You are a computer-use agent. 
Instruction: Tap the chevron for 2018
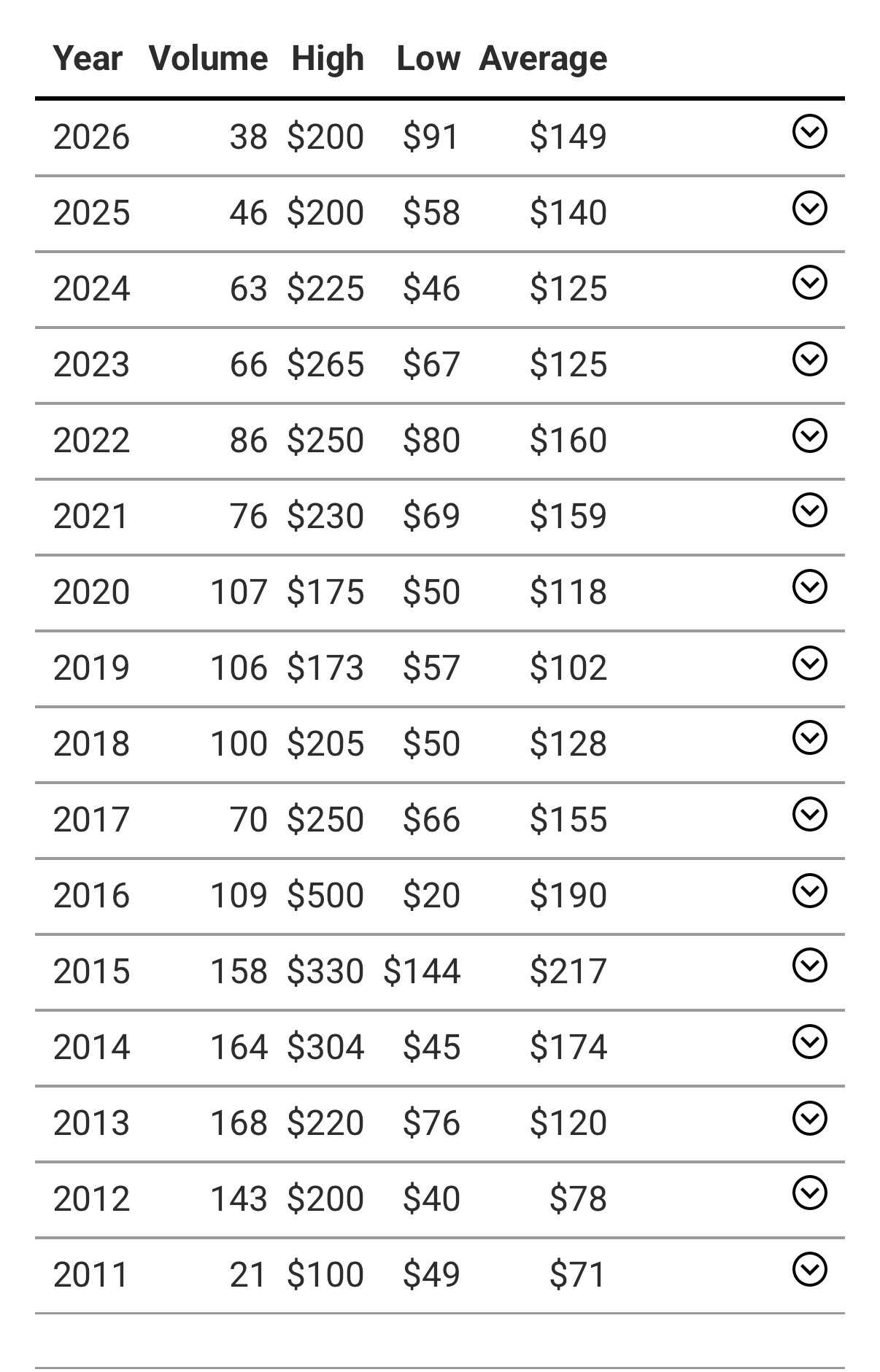point(809,738)
